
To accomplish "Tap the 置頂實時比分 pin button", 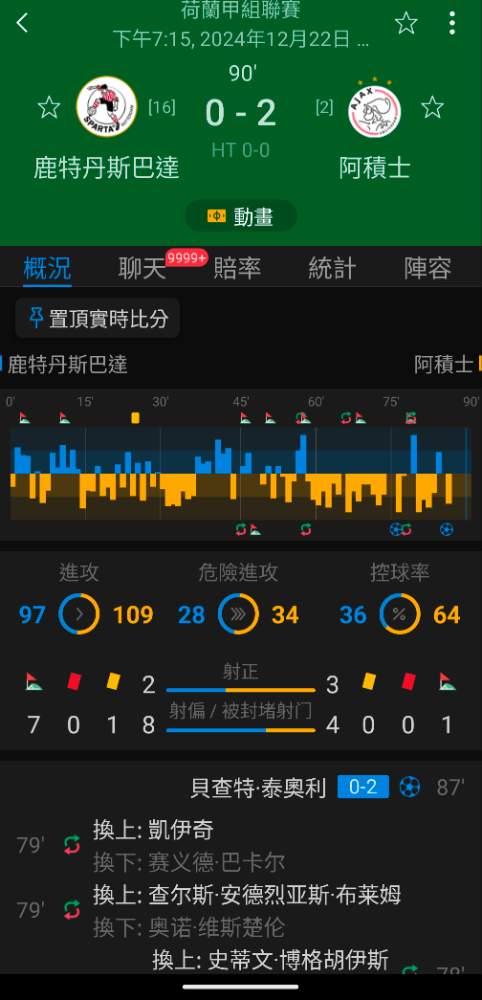I will click(98, 318).
